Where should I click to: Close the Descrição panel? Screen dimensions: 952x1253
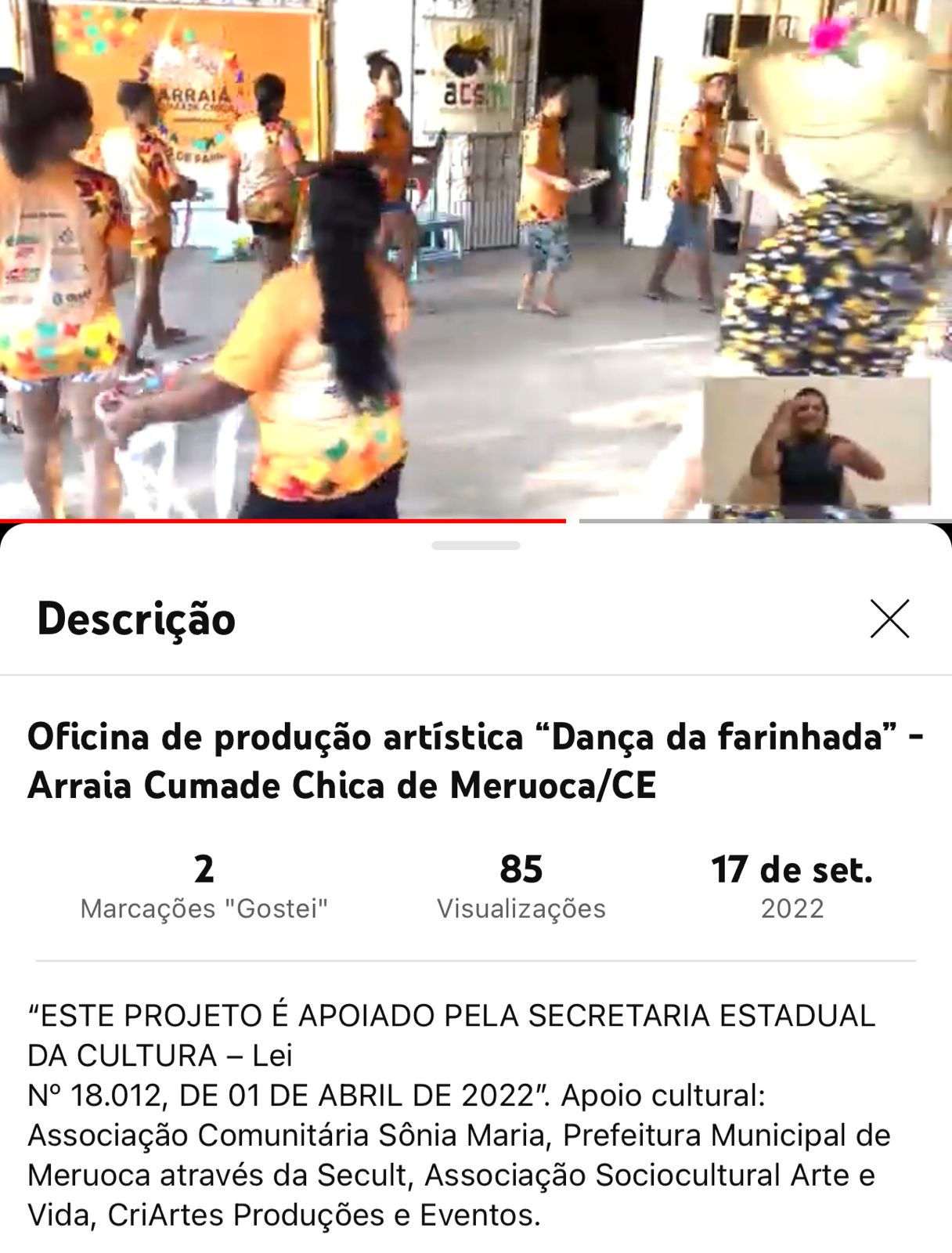tap(889, 619)
